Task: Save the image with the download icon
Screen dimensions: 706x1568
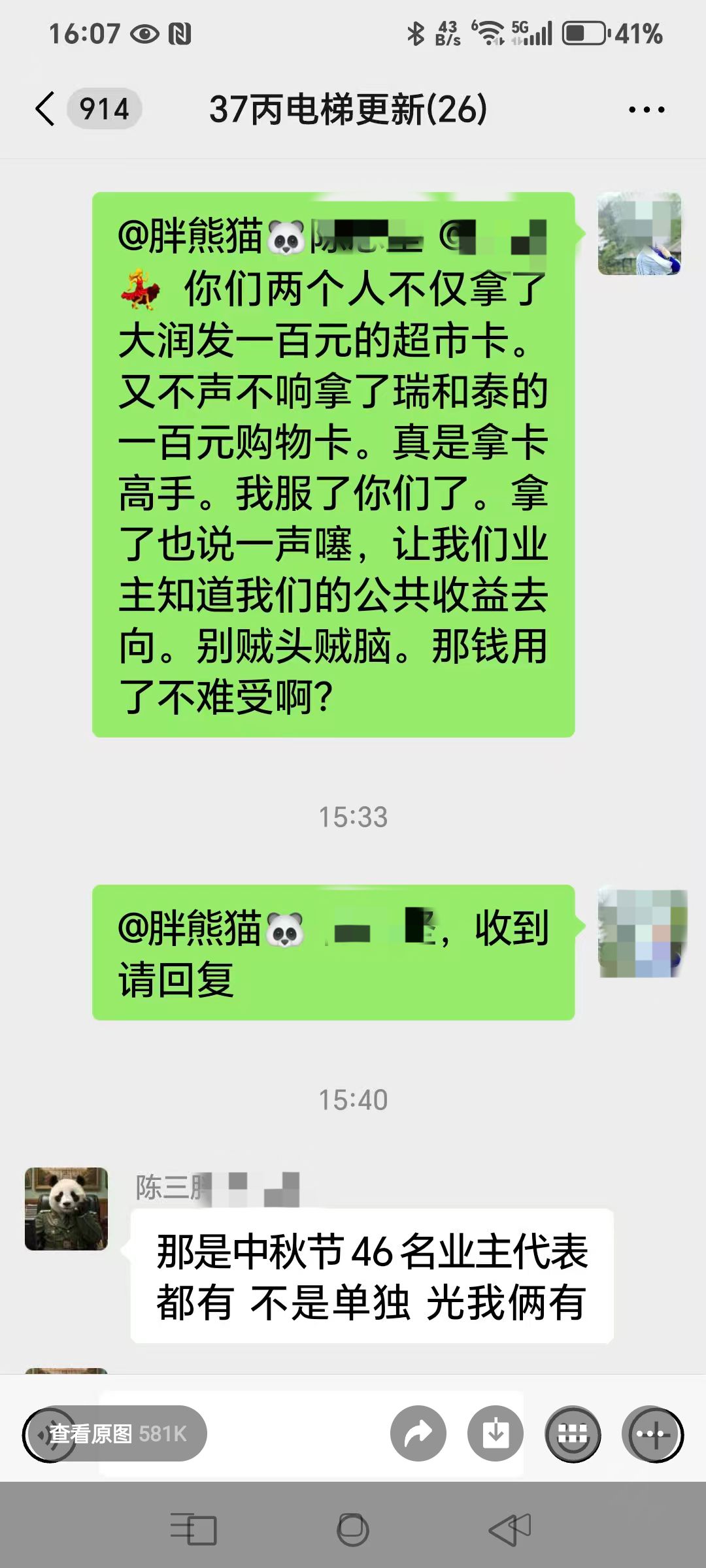Action: pos(496,1434)
